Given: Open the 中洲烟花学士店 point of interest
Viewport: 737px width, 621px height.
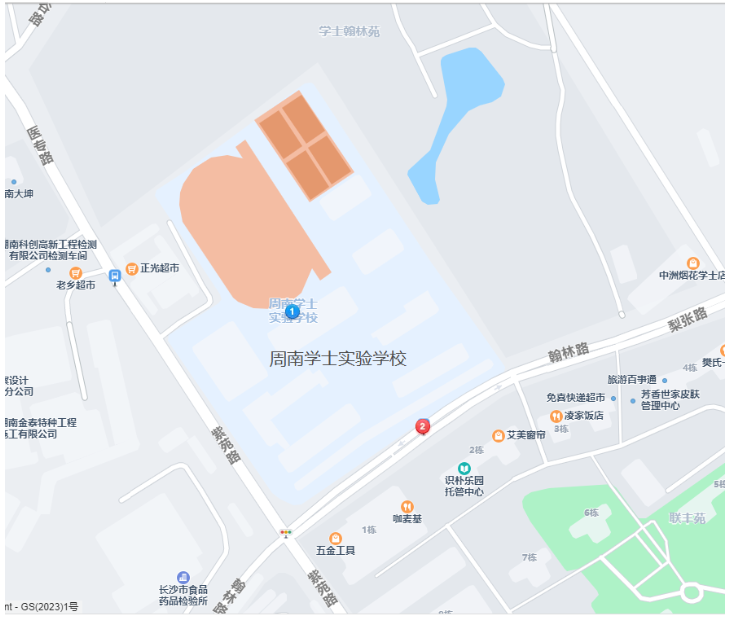Looking at the screenshot, I should pyautogui.click(x=693, y=262).
